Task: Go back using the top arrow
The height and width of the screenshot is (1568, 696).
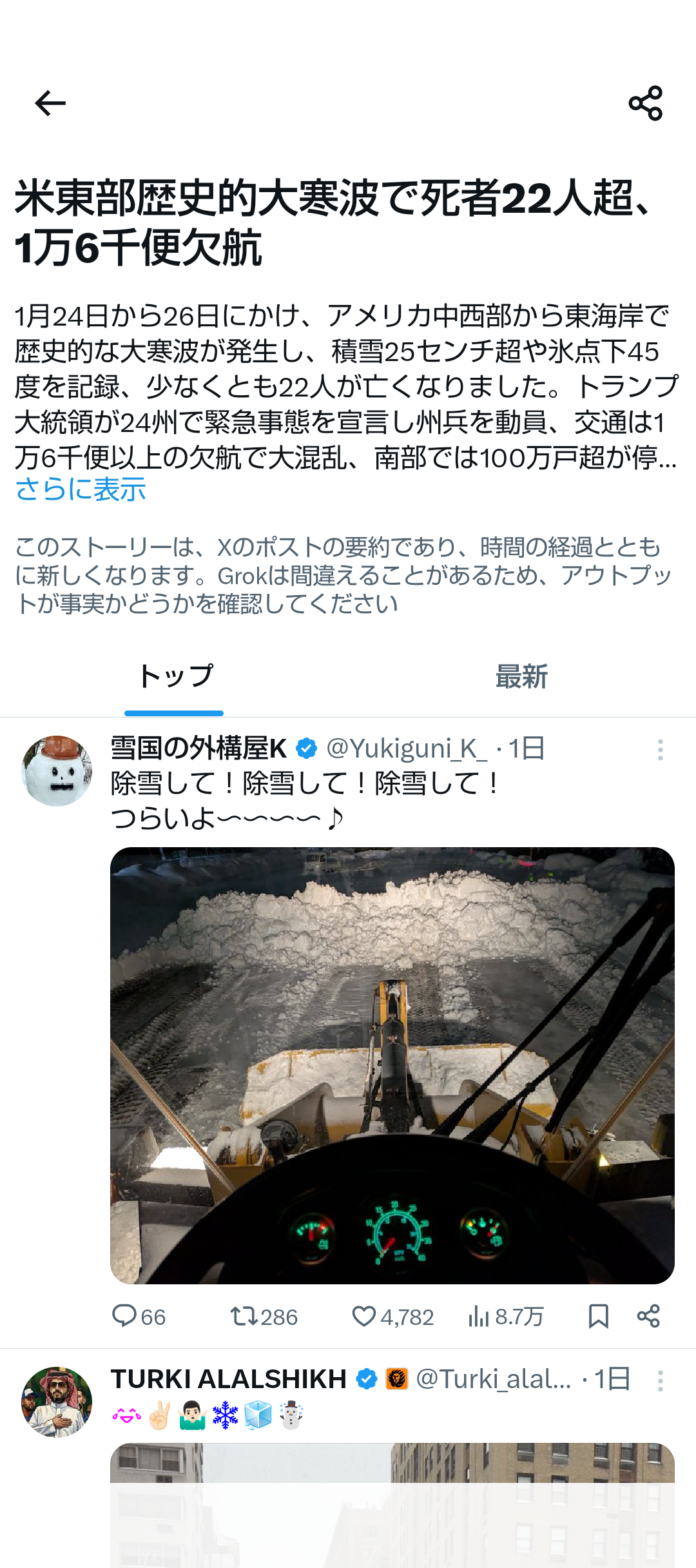Action: click(x=50, y=103)
